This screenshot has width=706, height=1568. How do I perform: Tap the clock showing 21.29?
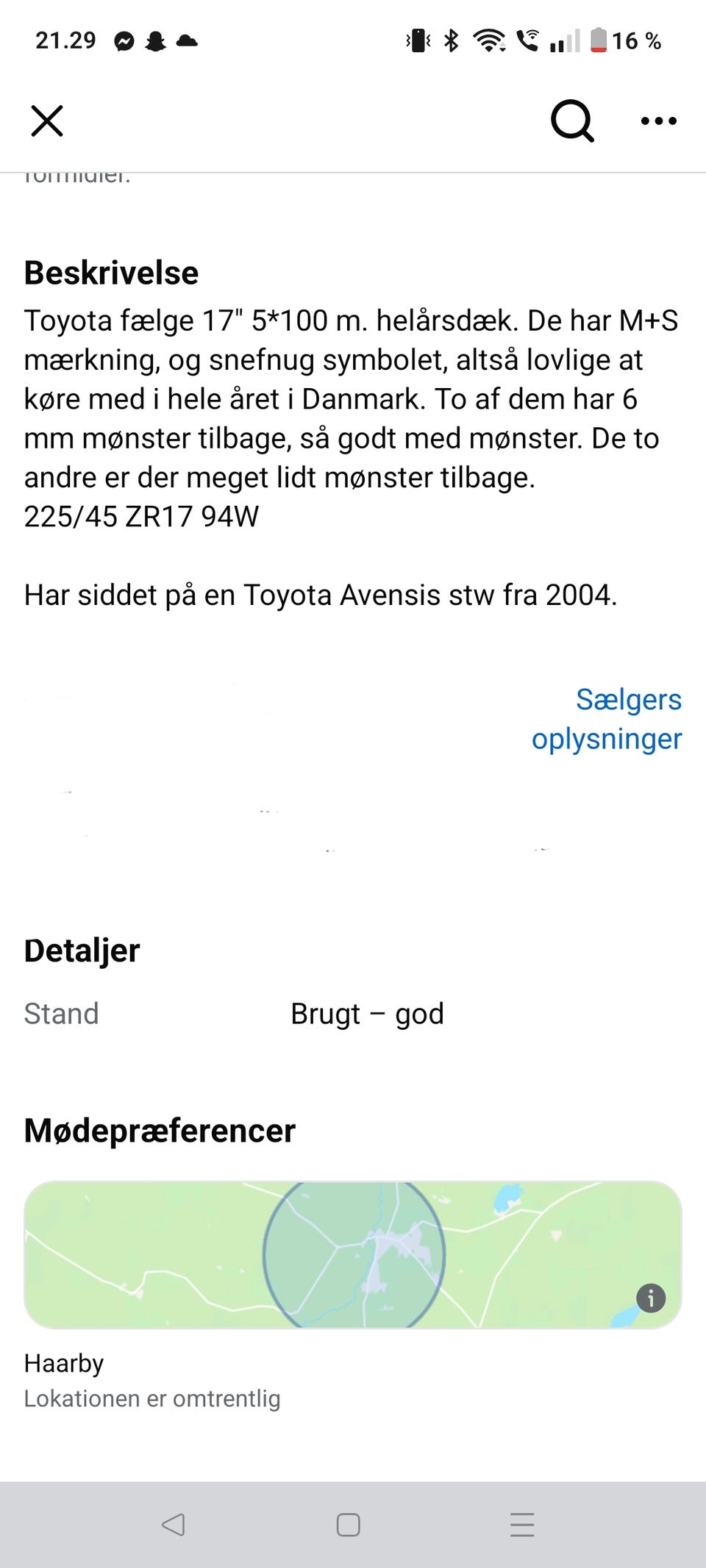[66, 40]
